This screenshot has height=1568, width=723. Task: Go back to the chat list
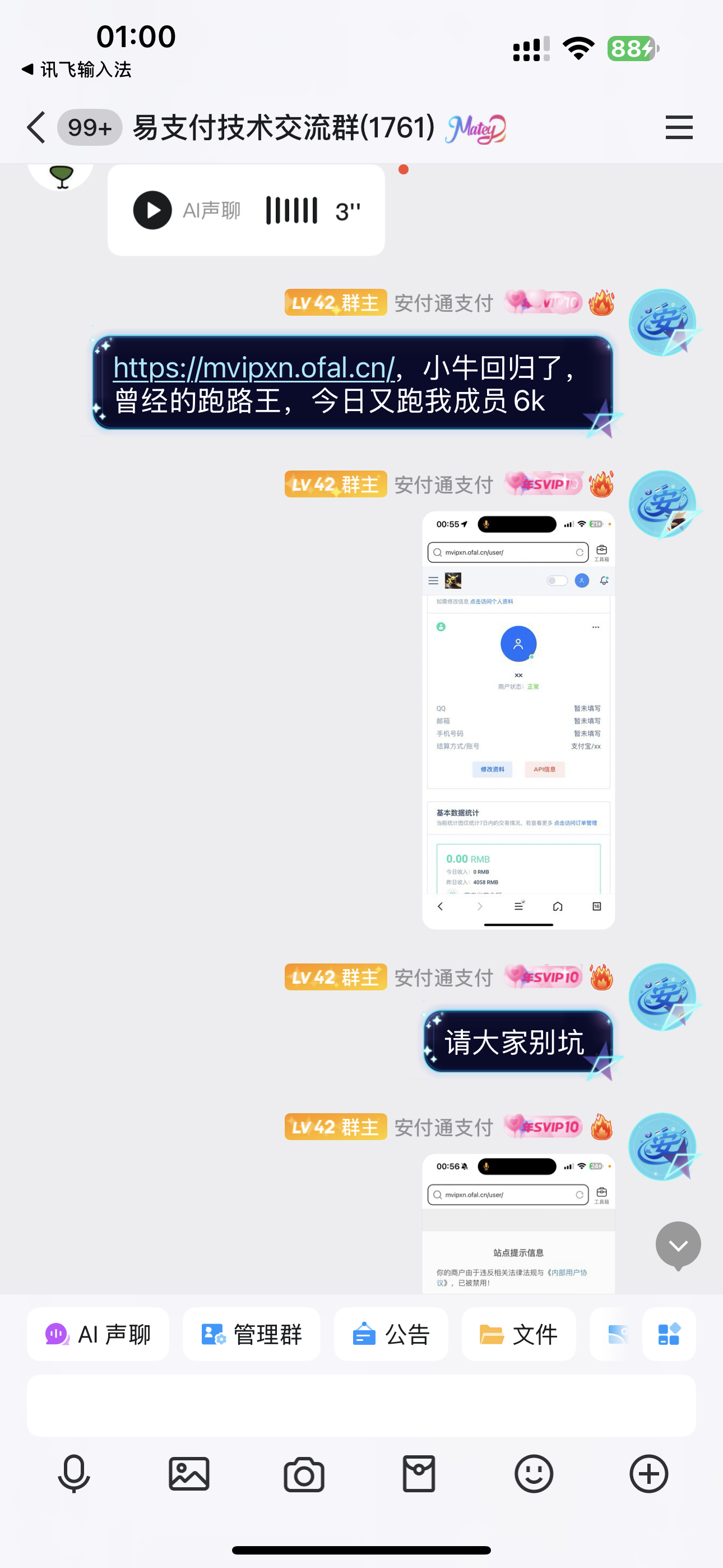(36, 128)
